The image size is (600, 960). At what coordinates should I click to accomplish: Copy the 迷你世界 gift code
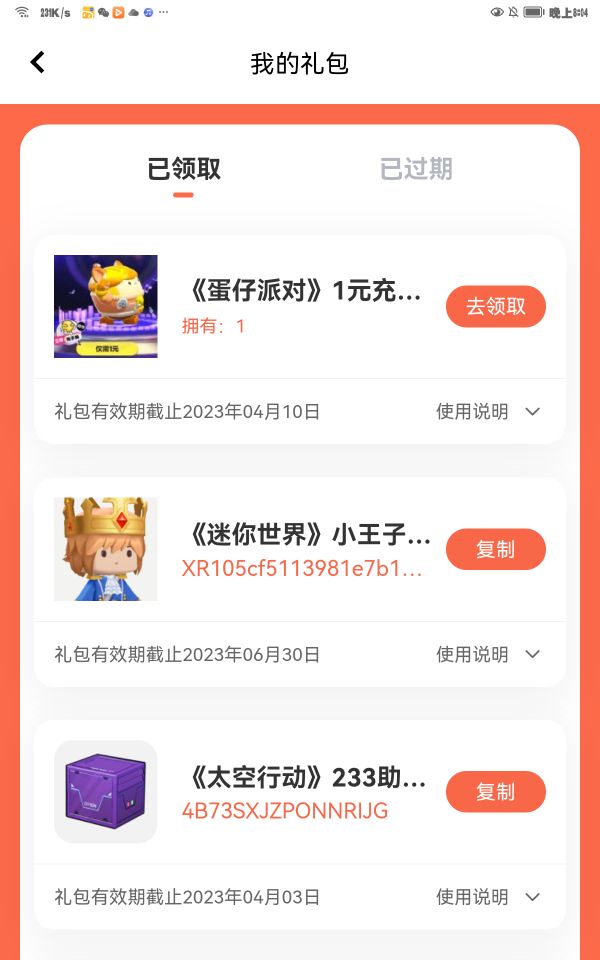[x=495, y=550]
